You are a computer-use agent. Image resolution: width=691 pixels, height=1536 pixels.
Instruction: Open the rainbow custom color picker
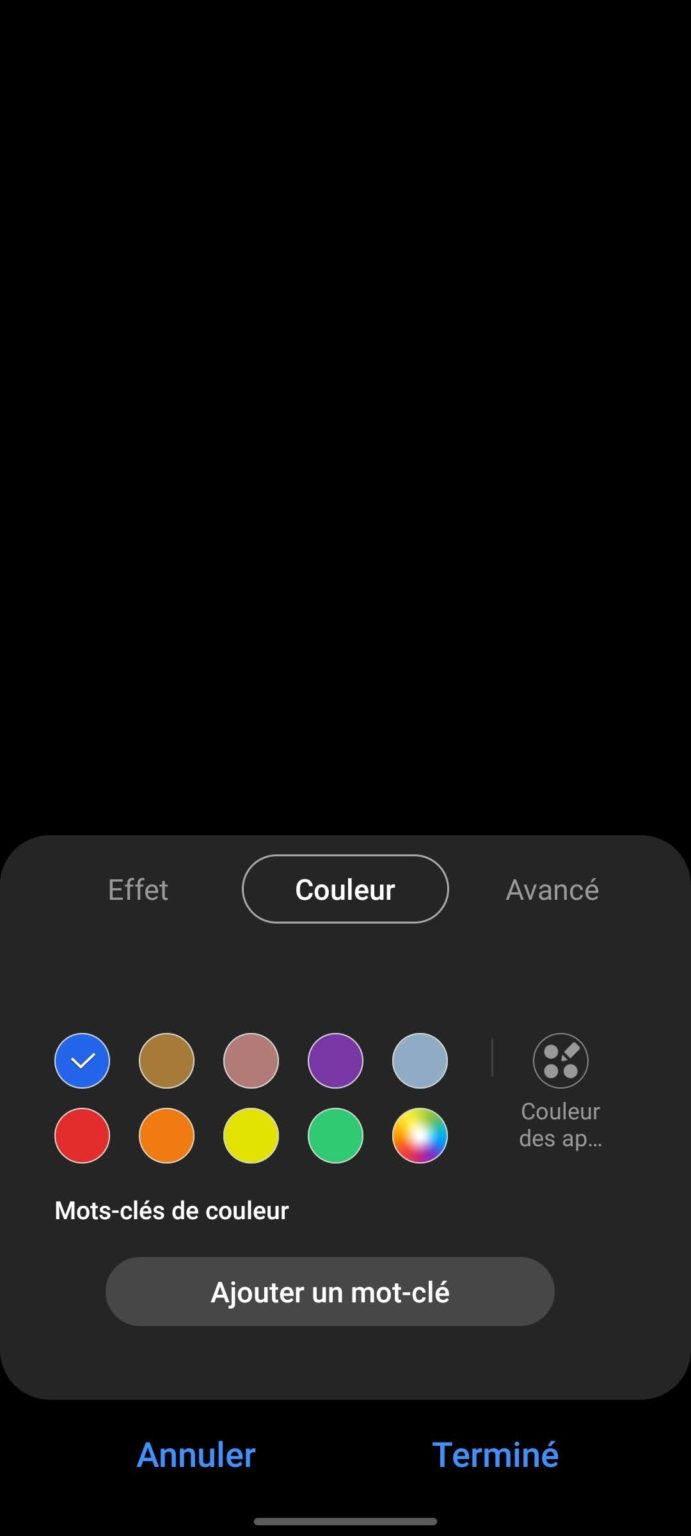[420, 1136]
